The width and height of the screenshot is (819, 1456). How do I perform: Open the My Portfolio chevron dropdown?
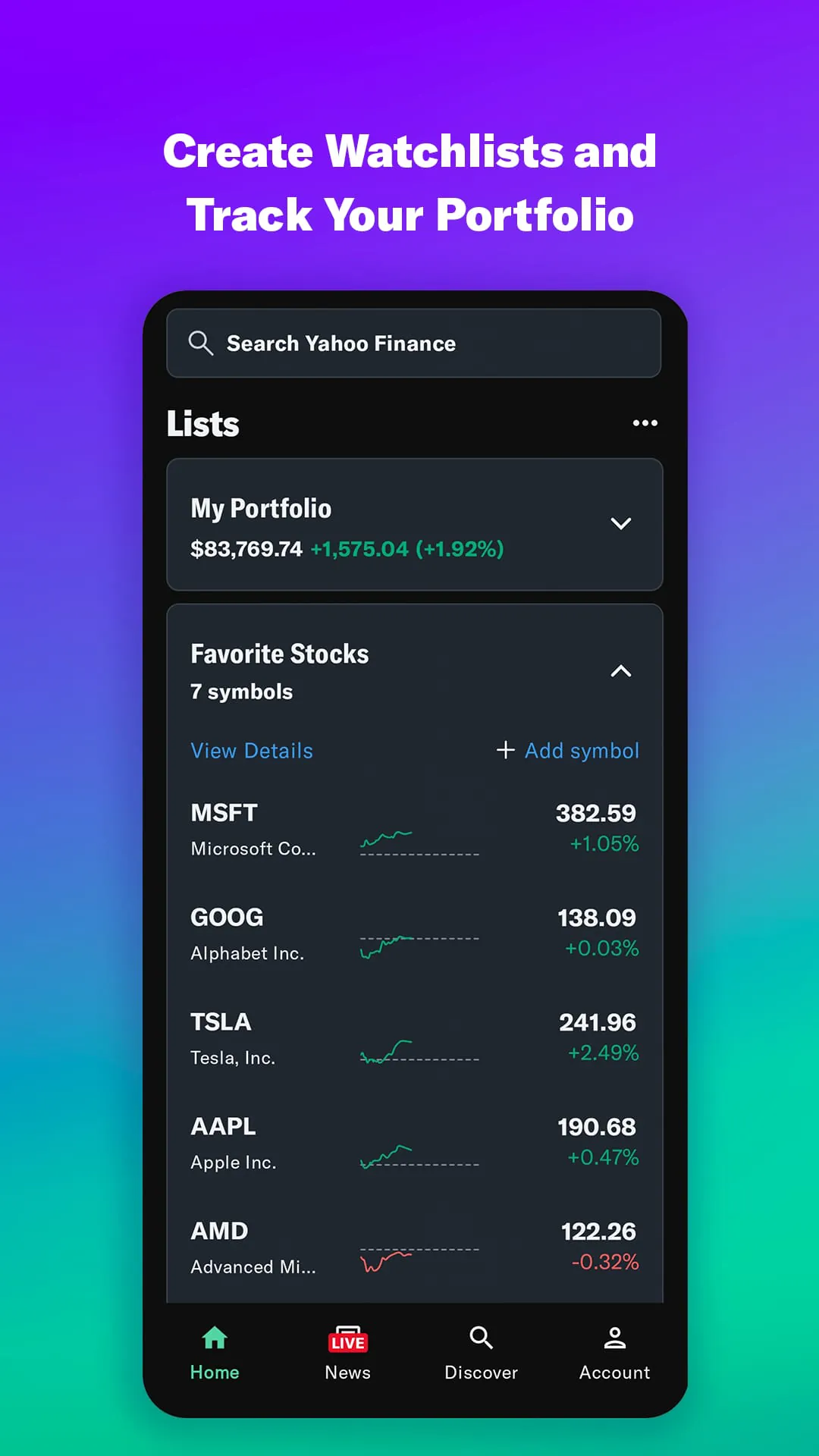[620, 524]
